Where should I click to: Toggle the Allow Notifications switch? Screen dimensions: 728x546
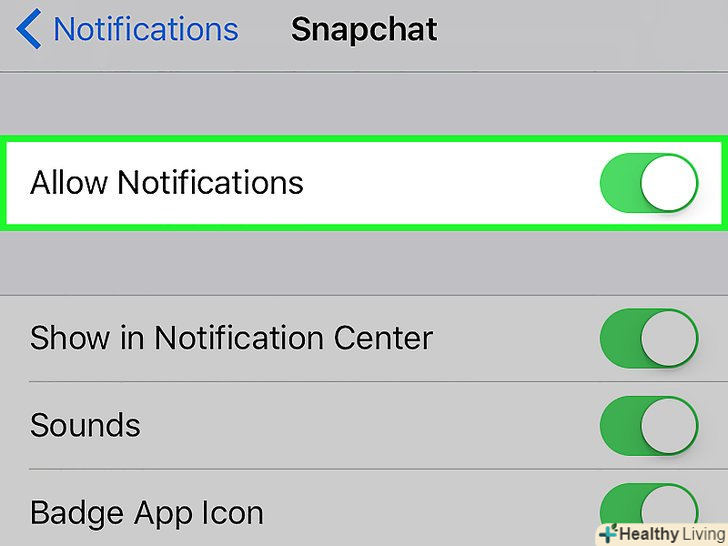[648, 183]
